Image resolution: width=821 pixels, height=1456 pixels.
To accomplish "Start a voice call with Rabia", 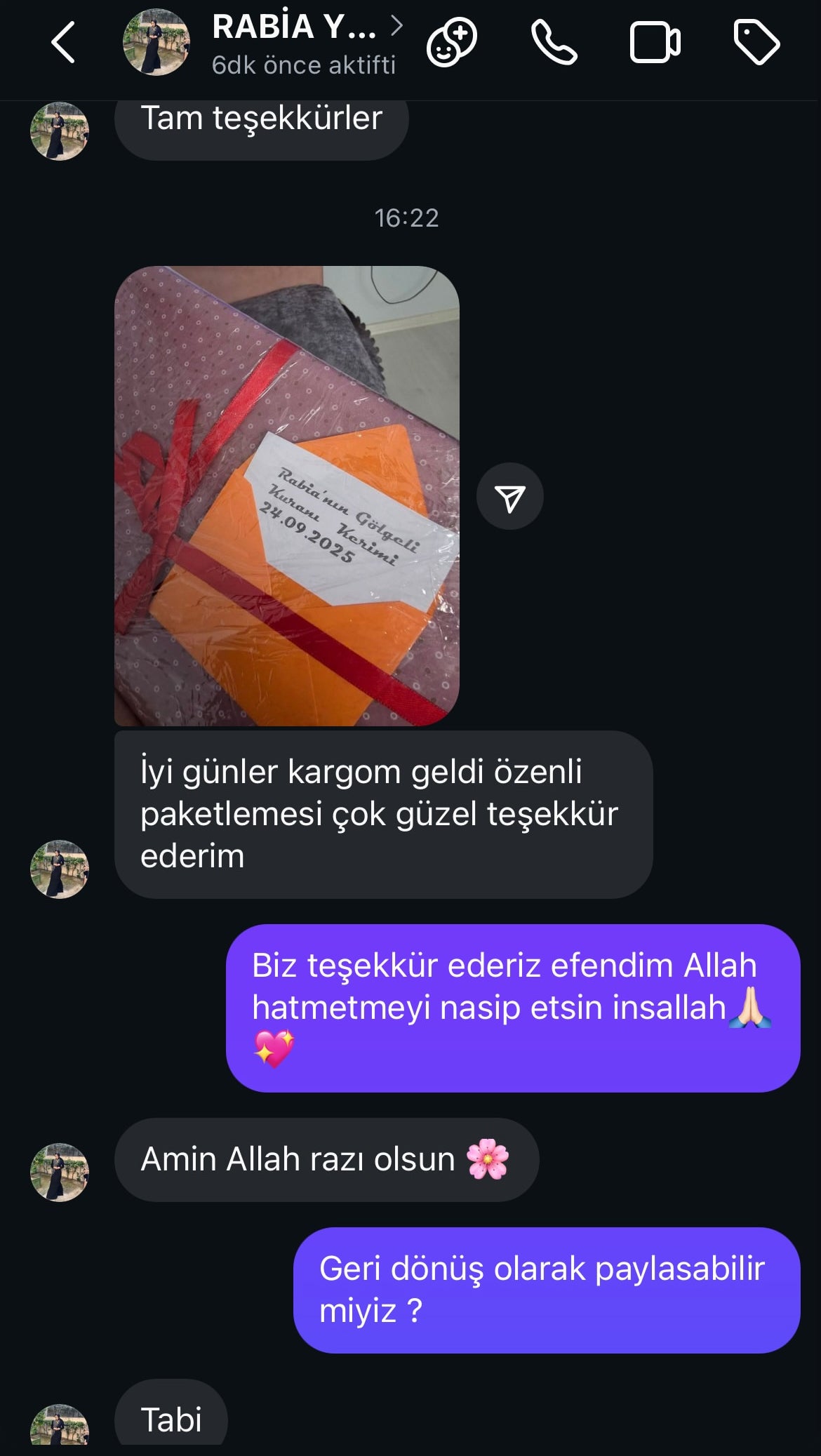I will point(554,43).
